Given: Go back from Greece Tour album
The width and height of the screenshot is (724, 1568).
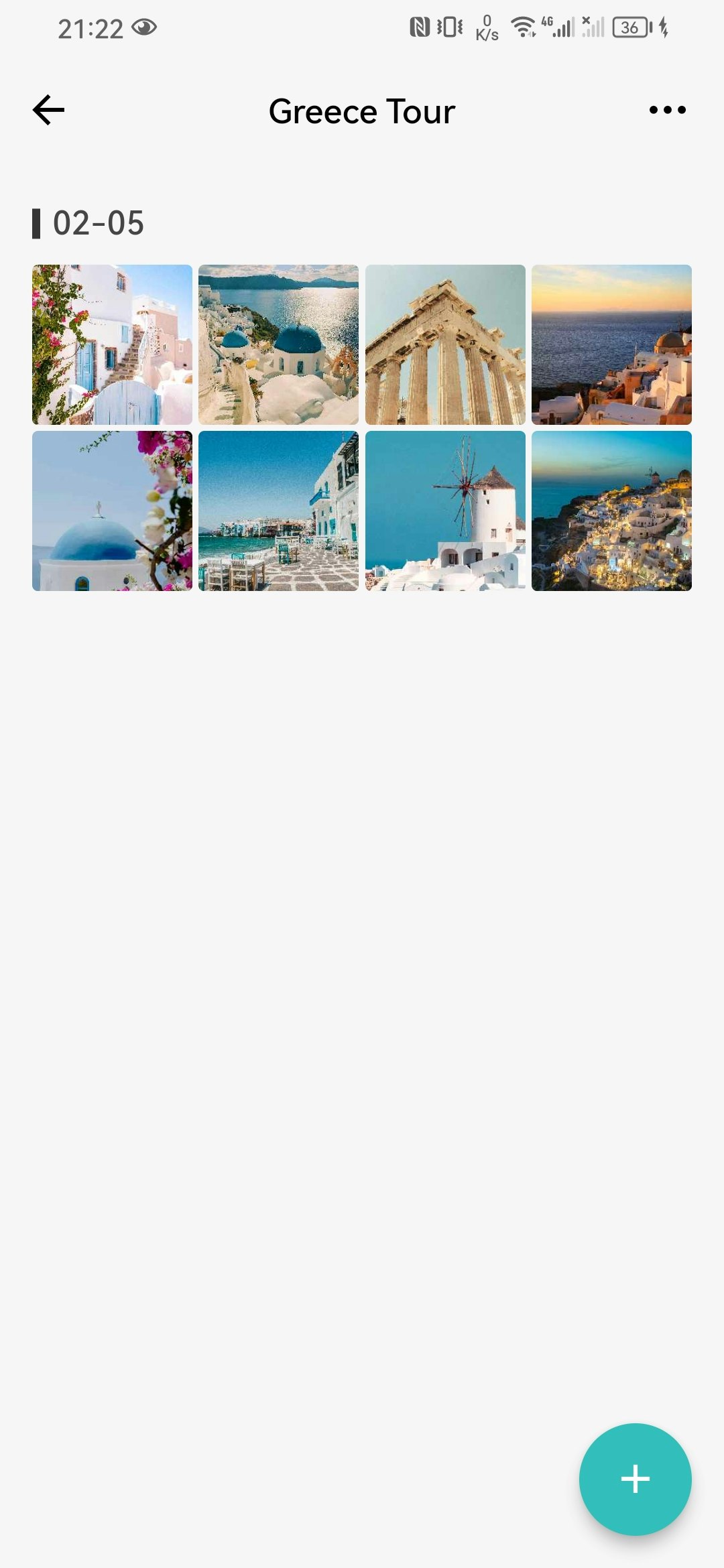Looking at the screenshot, I should coord(48,110).
